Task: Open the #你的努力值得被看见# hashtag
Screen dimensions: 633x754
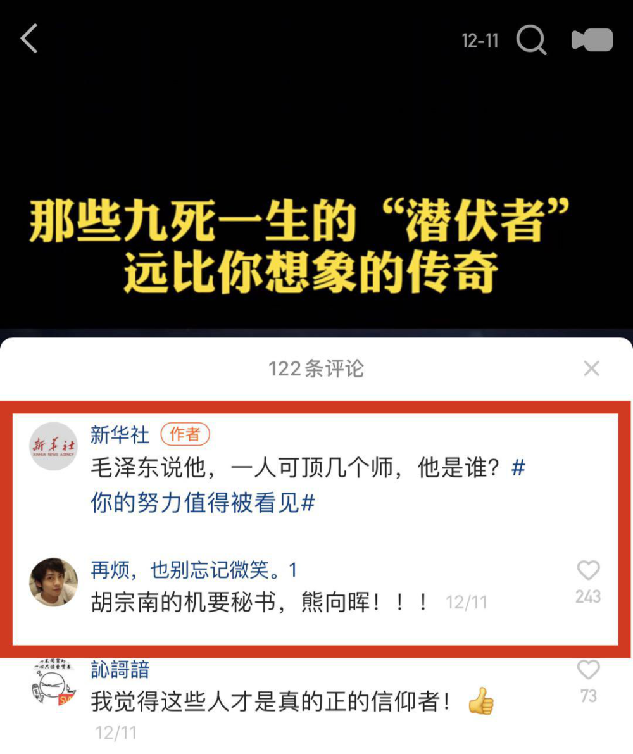Action: coord(203,504)
